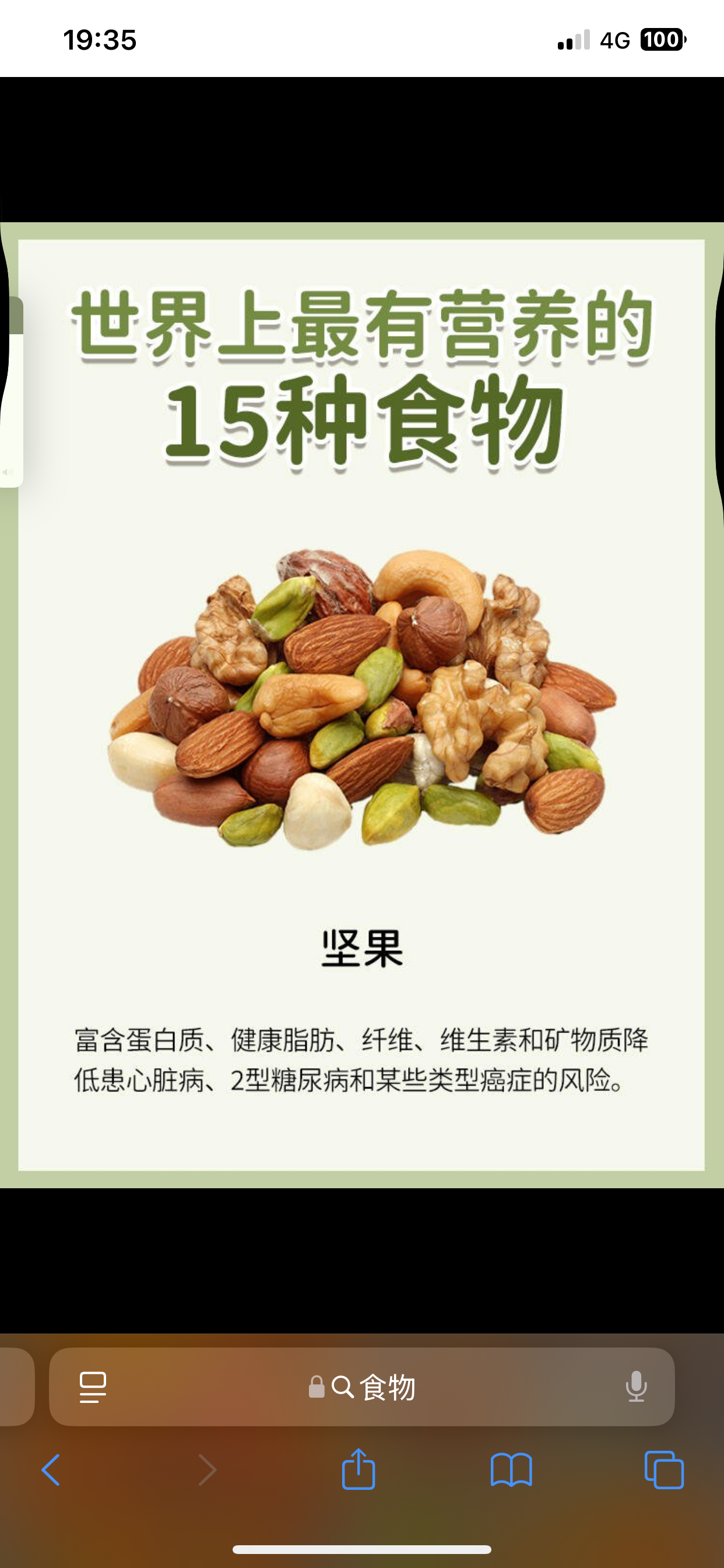The width and height of the screenshot is (724, 1568).
Task: Start voice search with the microphone
Action: [x=636, y=1387]
